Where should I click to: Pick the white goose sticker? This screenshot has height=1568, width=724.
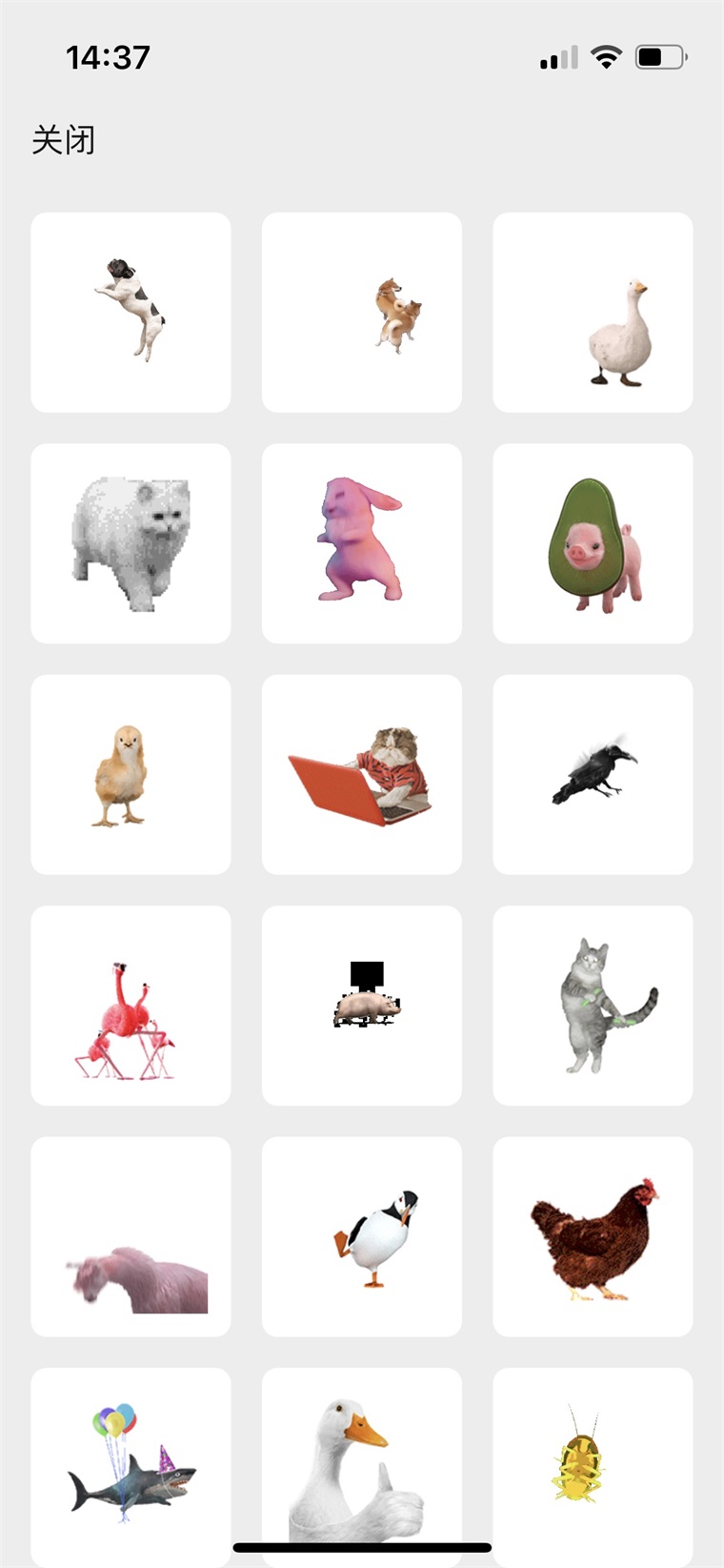pos(593,312)
